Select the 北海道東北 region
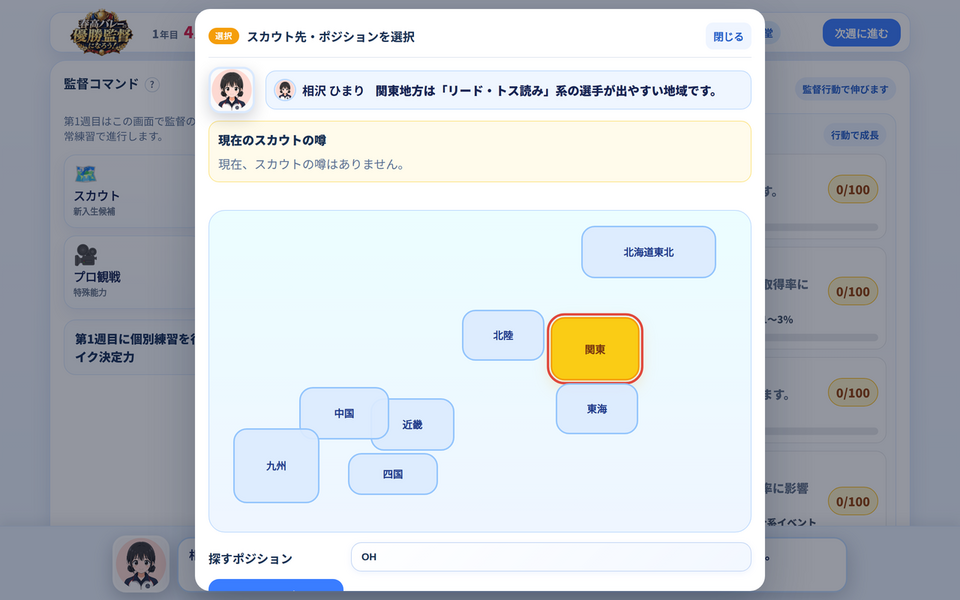Viewport: 960px width, 600px height. pos(648,252)
